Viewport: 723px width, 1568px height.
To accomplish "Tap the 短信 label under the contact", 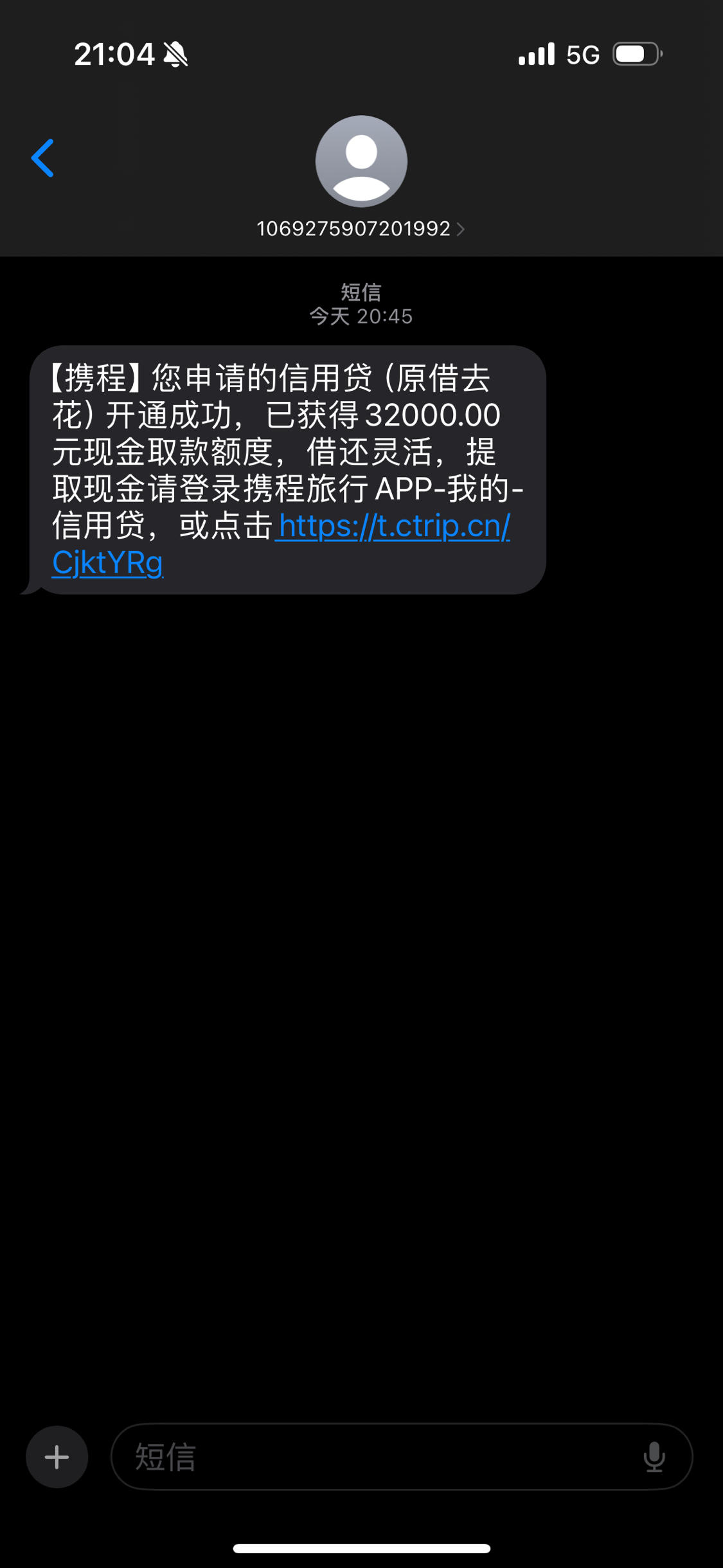I will point(361,293).
